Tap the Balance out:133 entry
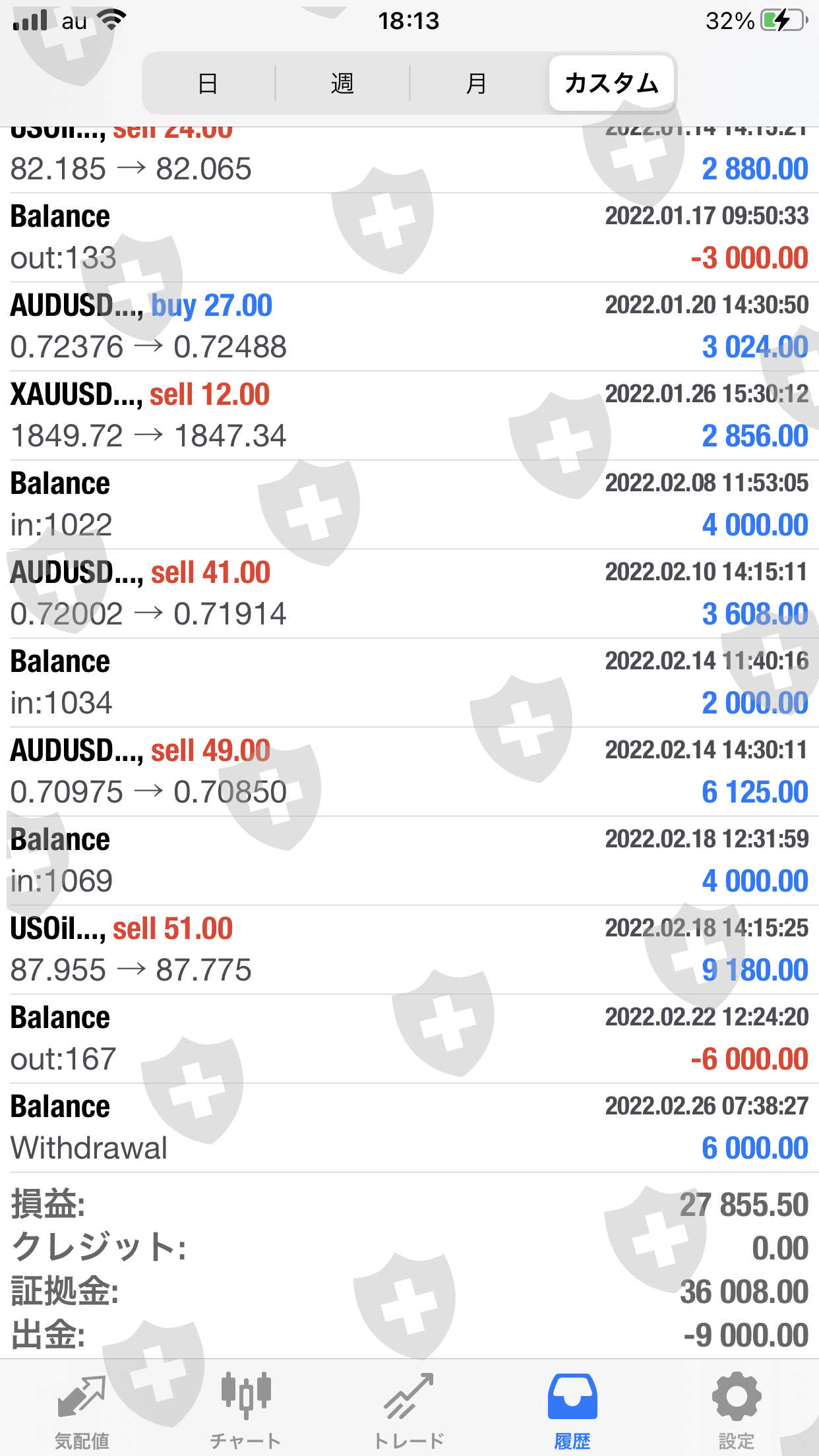The height and width of the screenshot is (1456, 819). point(409,237)
